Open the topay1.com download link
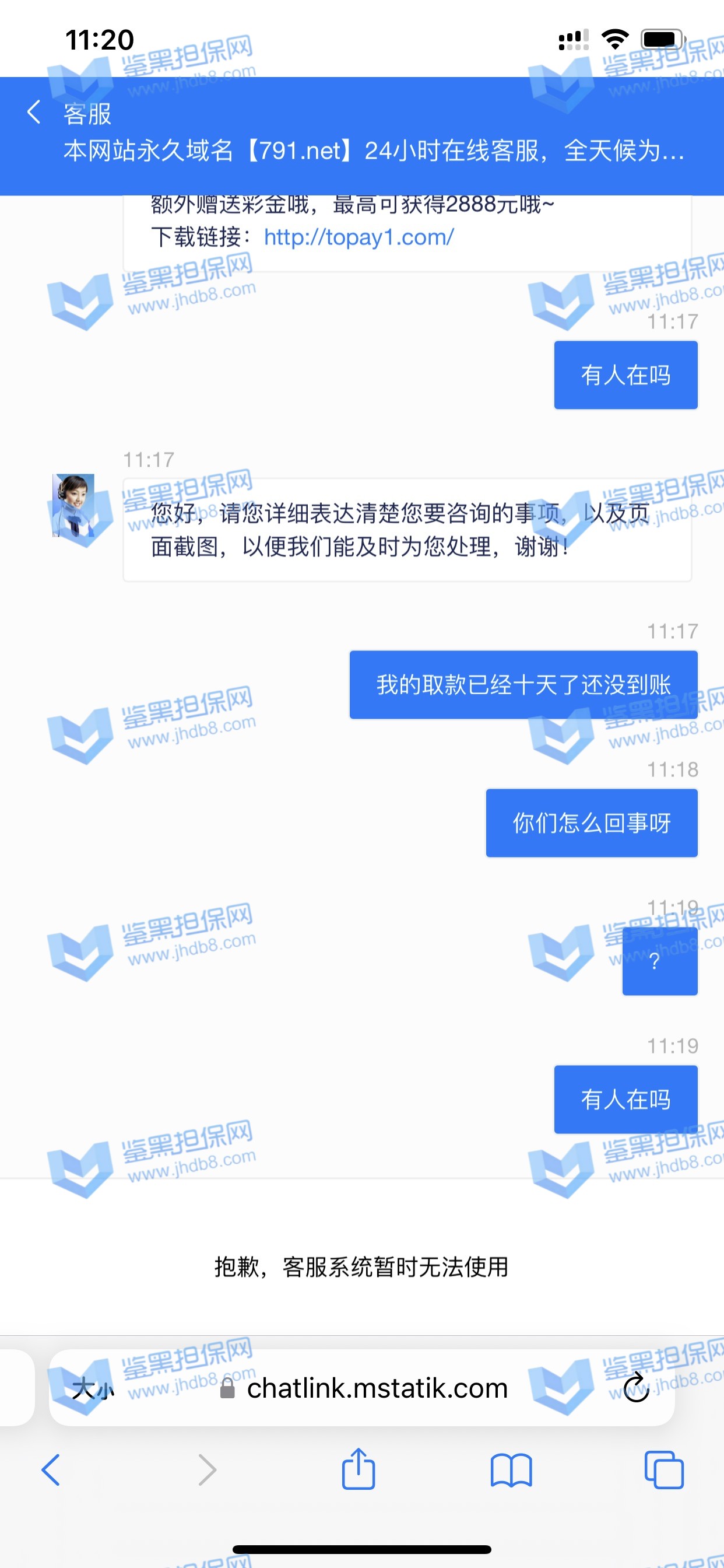 (359, 237)
